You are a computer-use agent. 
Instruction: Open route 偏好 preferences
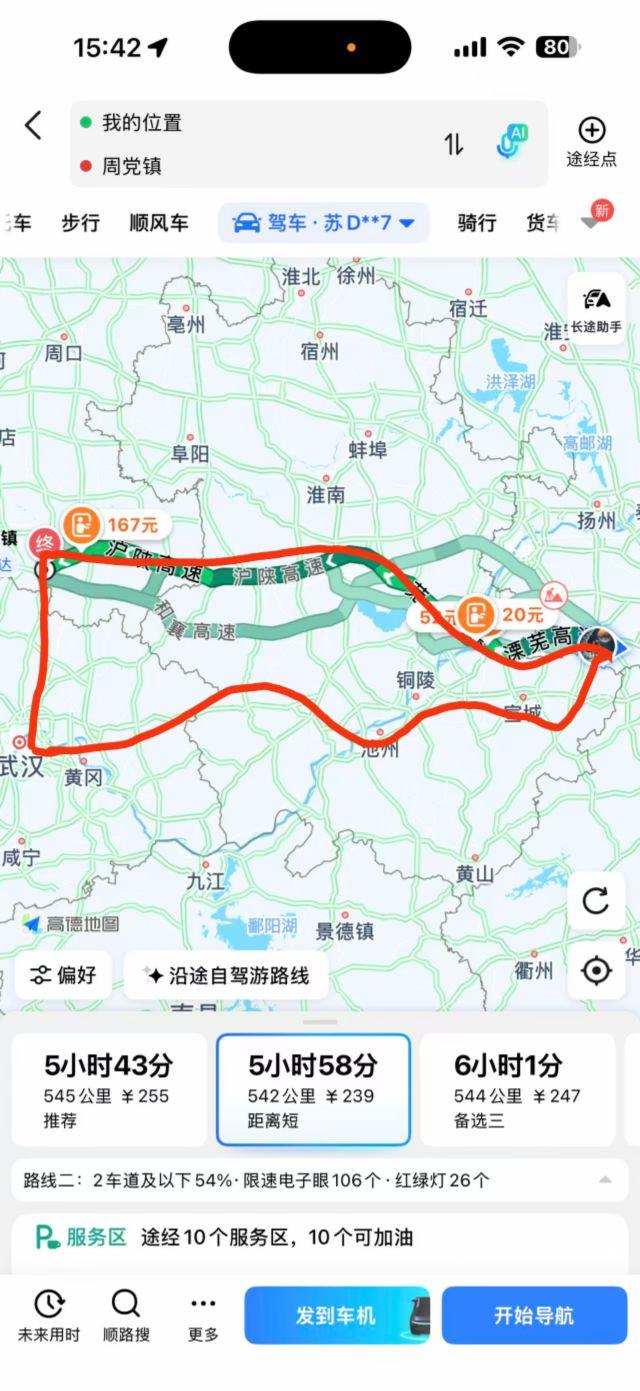63,975
